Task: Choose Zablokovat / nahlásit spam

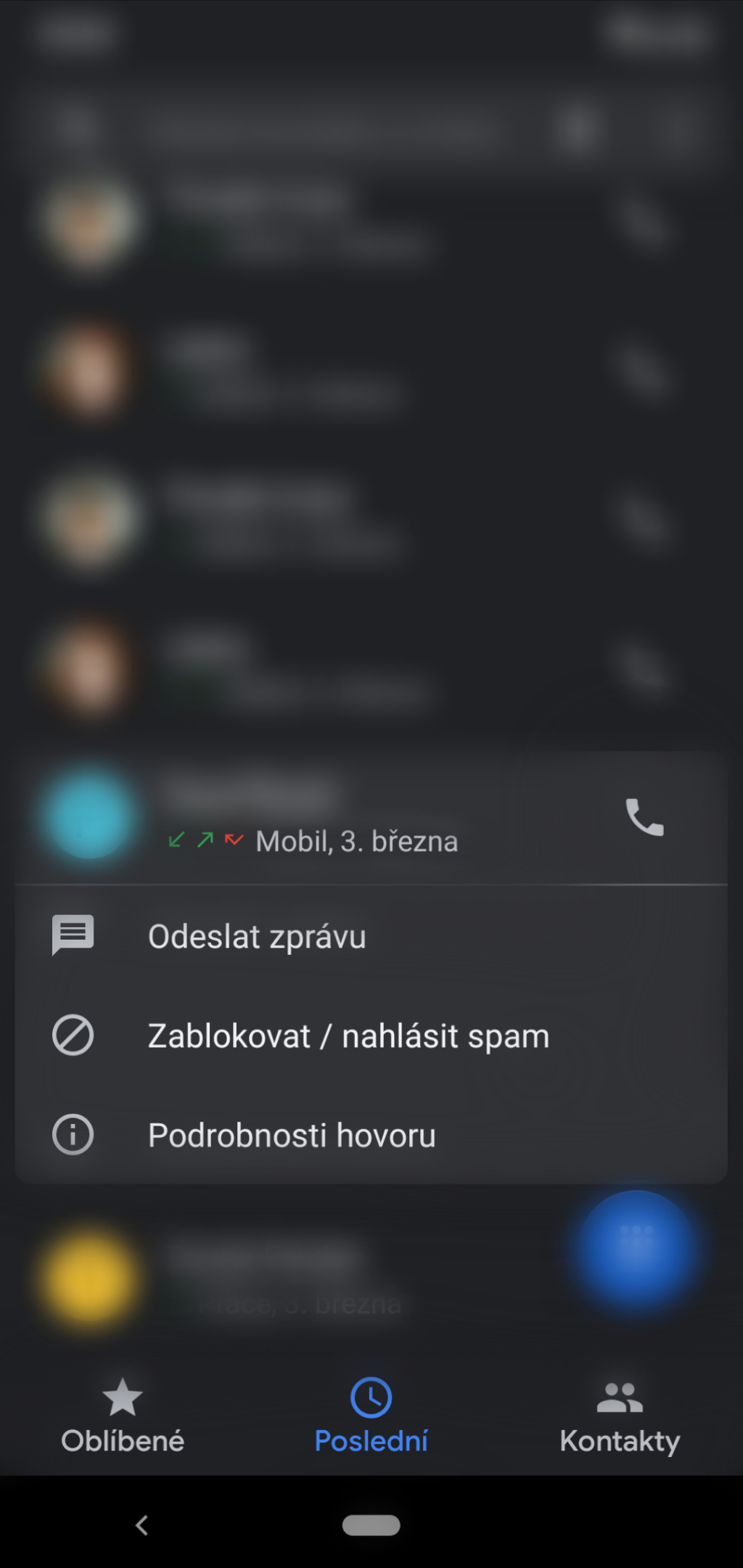Action: [371, 1035]
